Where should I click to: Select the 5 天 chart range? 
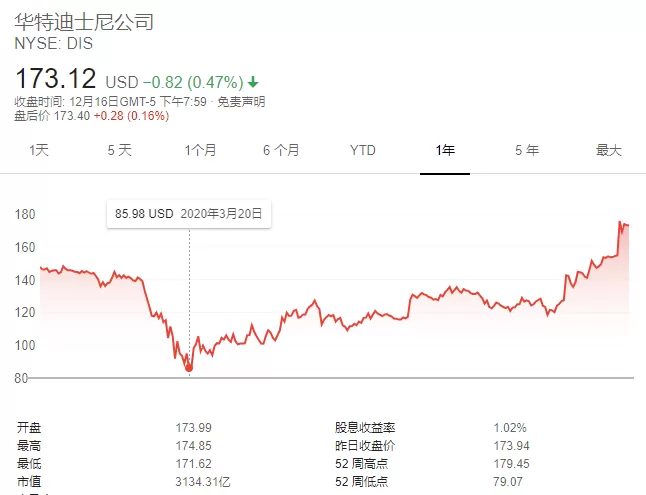click(x=119, y=150)
